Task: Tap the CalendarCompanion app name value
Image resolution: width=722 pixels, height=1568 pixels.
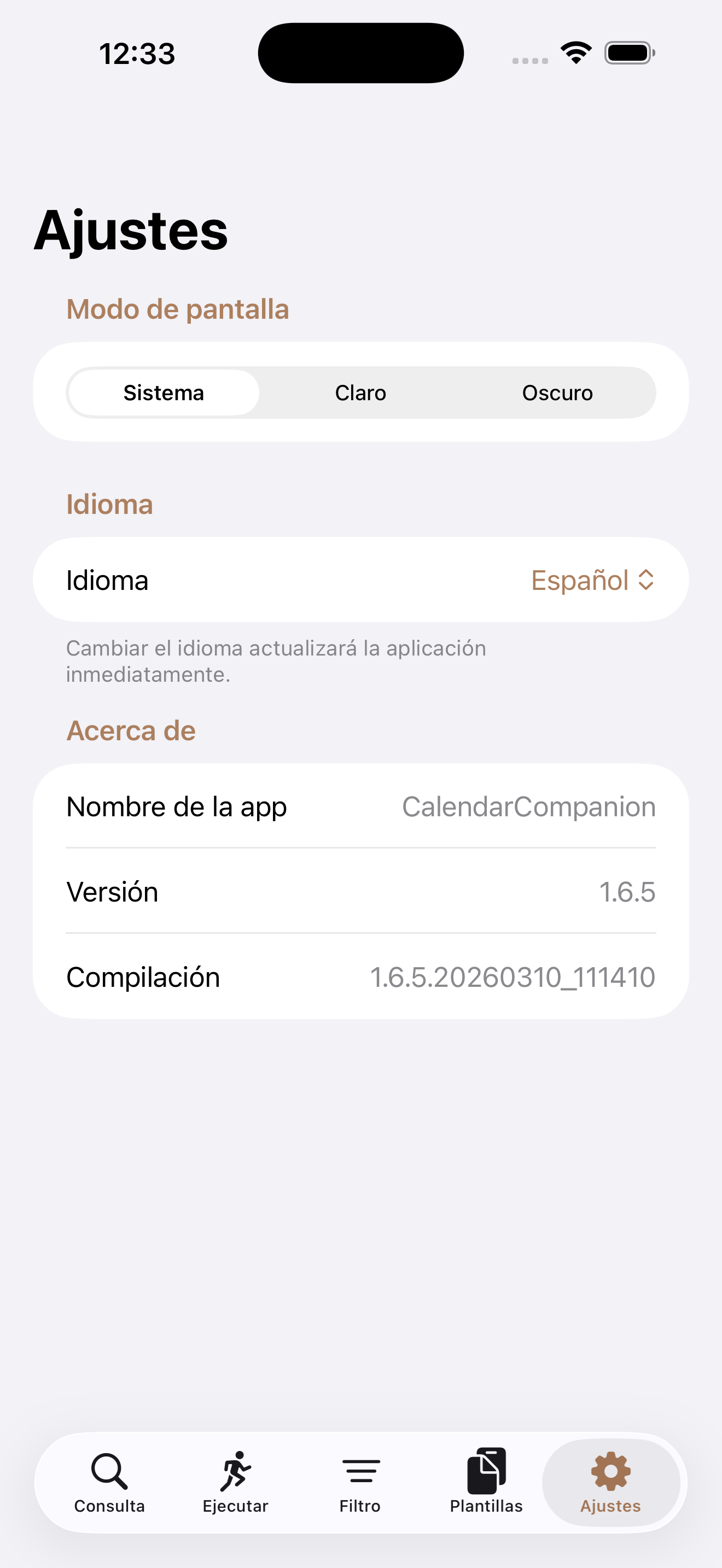Action: point(528,806)
